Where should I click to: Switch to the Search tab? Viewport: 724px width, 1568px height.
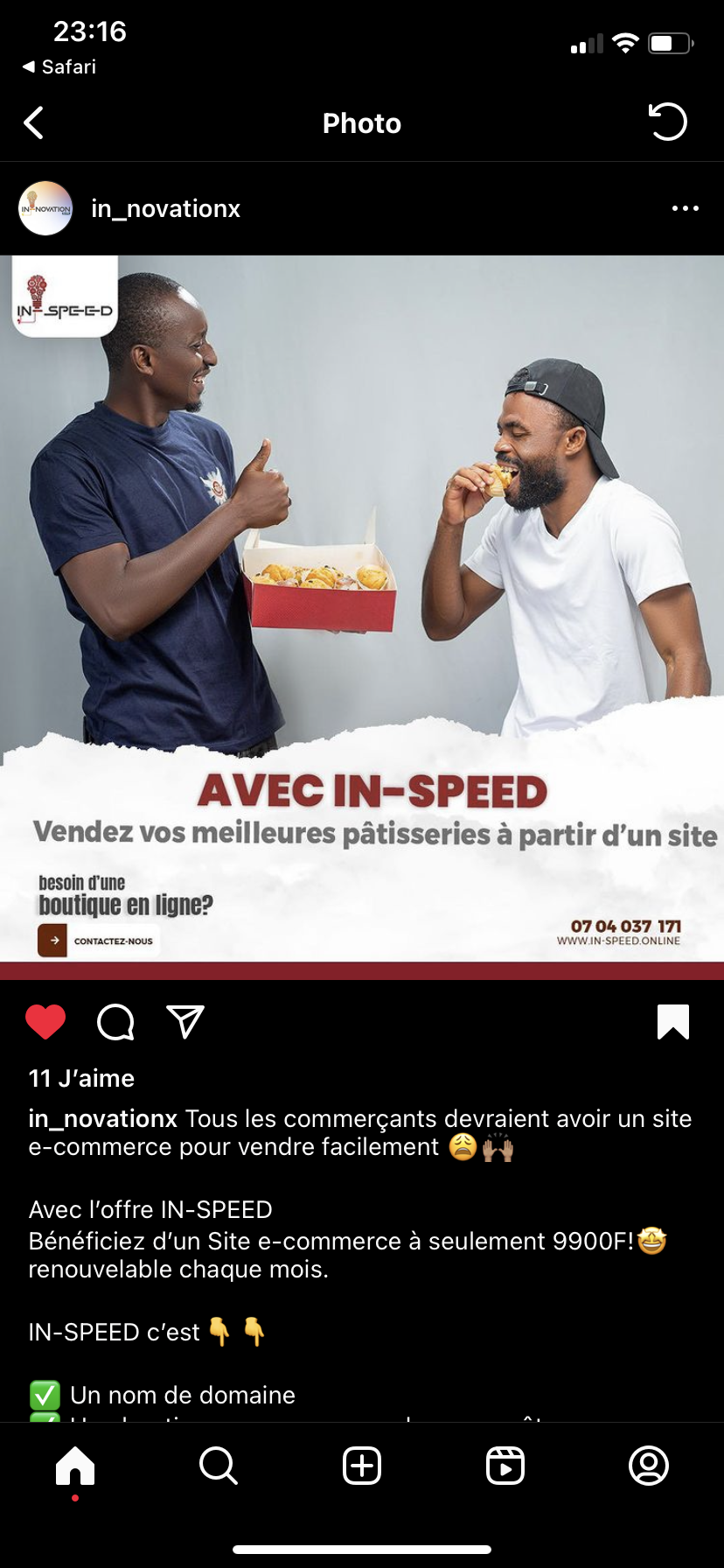pyautogui.click(x=218, y=1466)
